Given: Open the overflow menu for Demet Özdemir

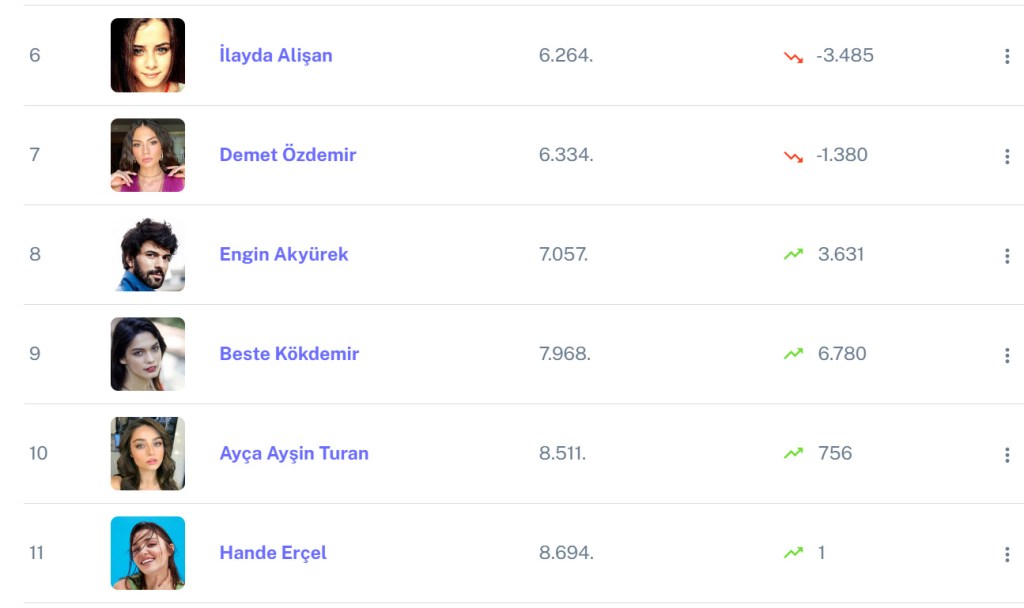Looking at the screenshot, I should pyautogui.click(x=1007, y=156).
